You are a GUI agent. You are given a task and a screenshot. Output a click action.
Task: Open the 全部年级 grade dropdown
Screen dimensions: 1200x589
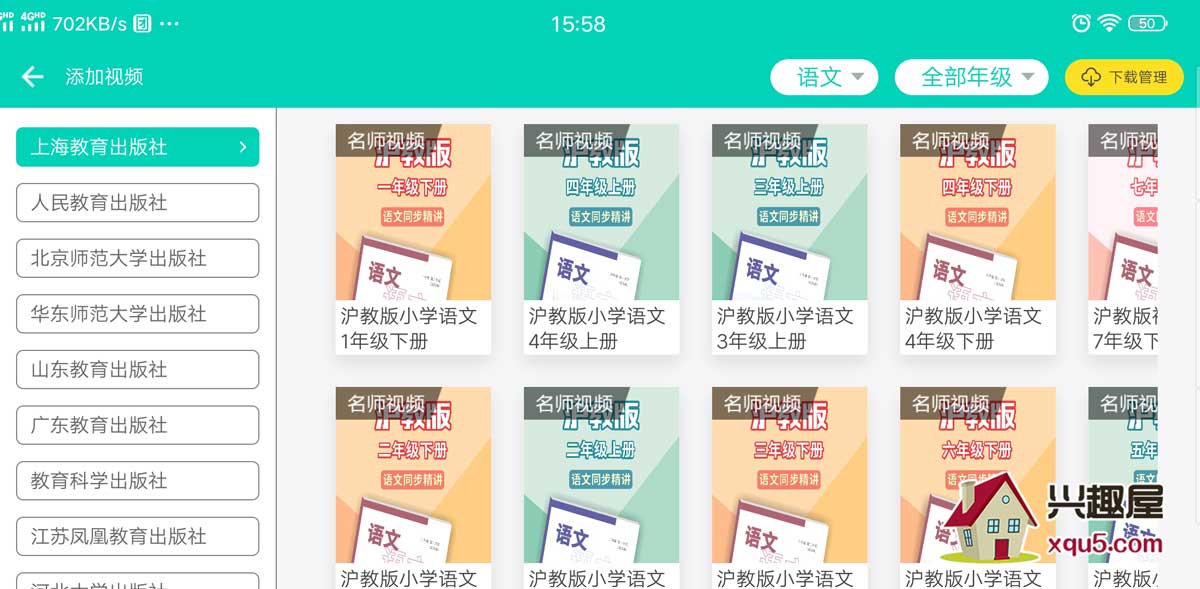[x=970, y=77]
